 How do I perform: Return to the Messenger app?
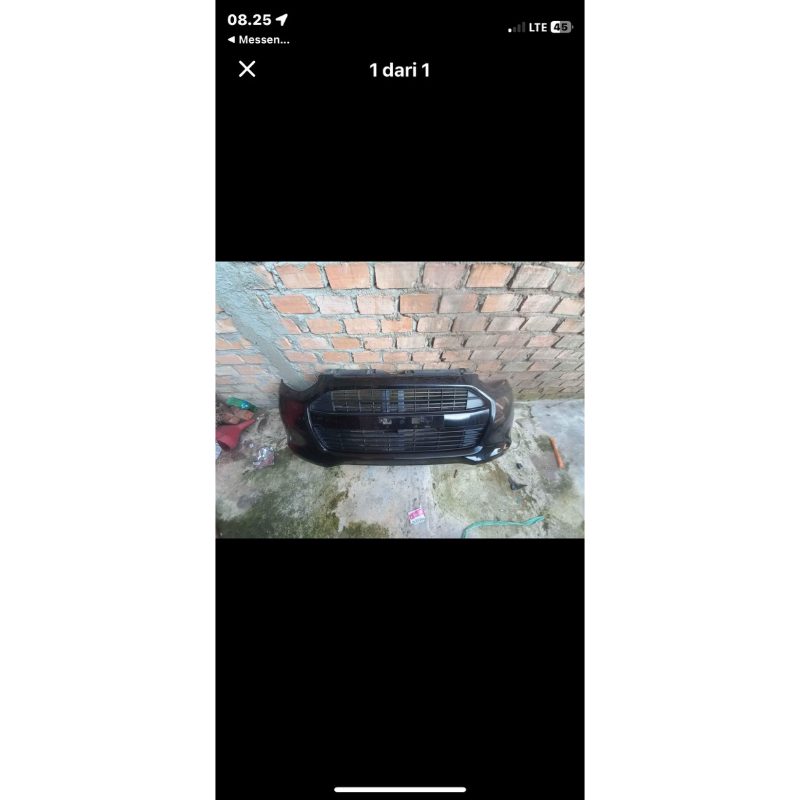[258, 40]
